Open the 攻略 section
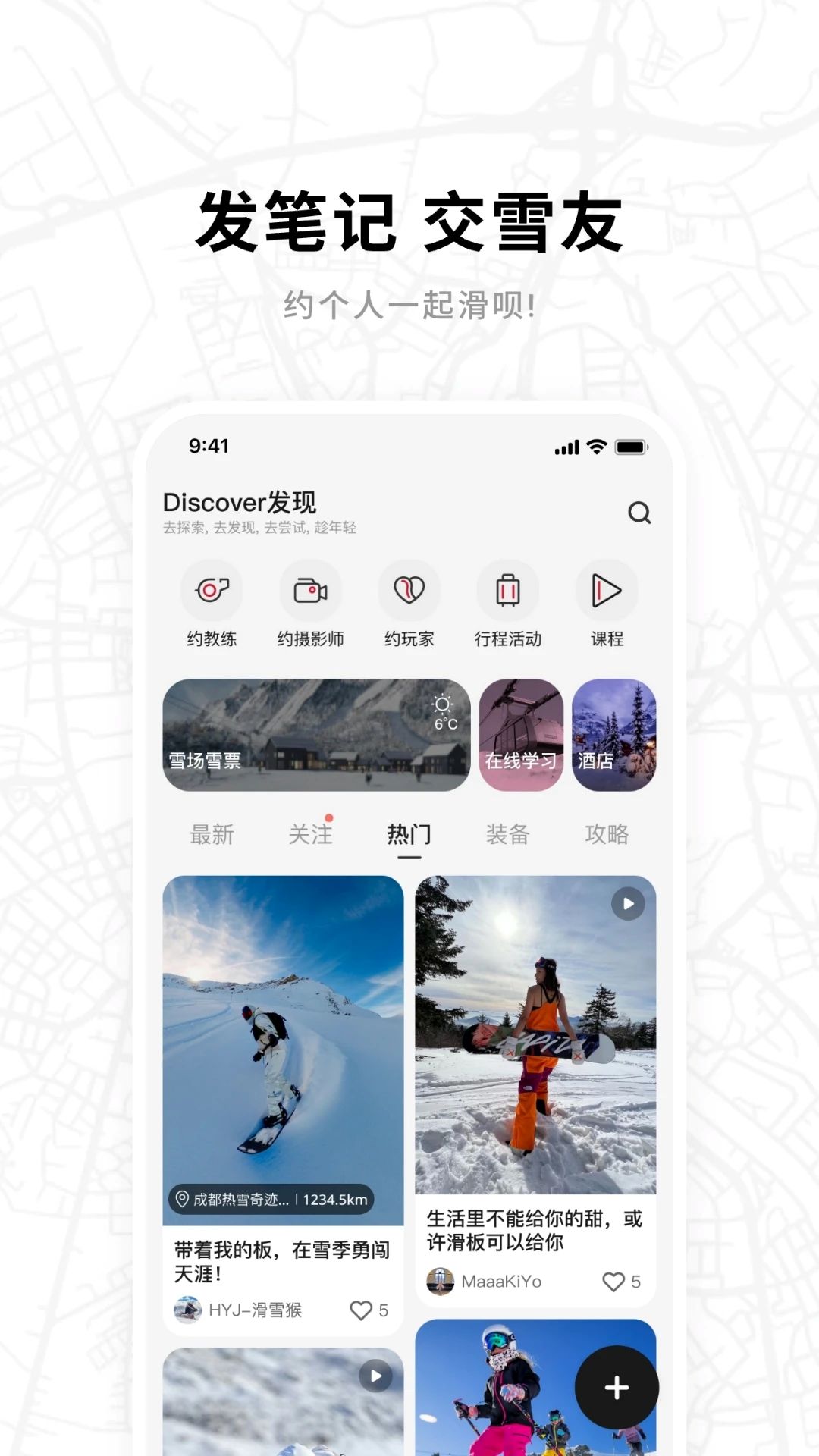The width and height of the screenshot is (819, 1456). pyautogui.click(x=607, y=834)
